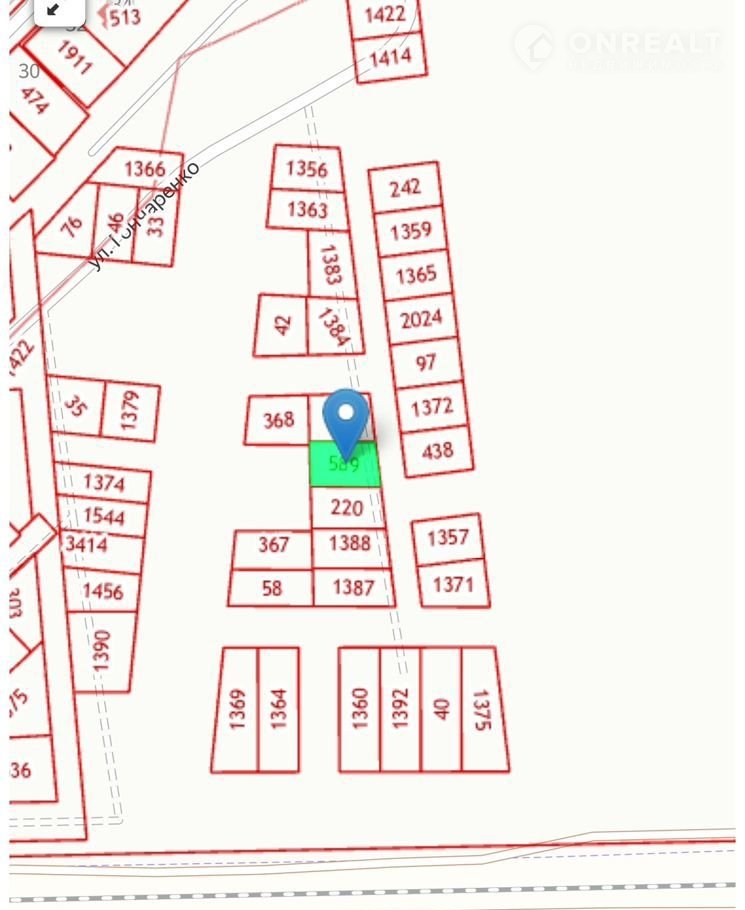Tap the blue location pin marker
Screen dimensions: 745x910
(x=346, y=418)
